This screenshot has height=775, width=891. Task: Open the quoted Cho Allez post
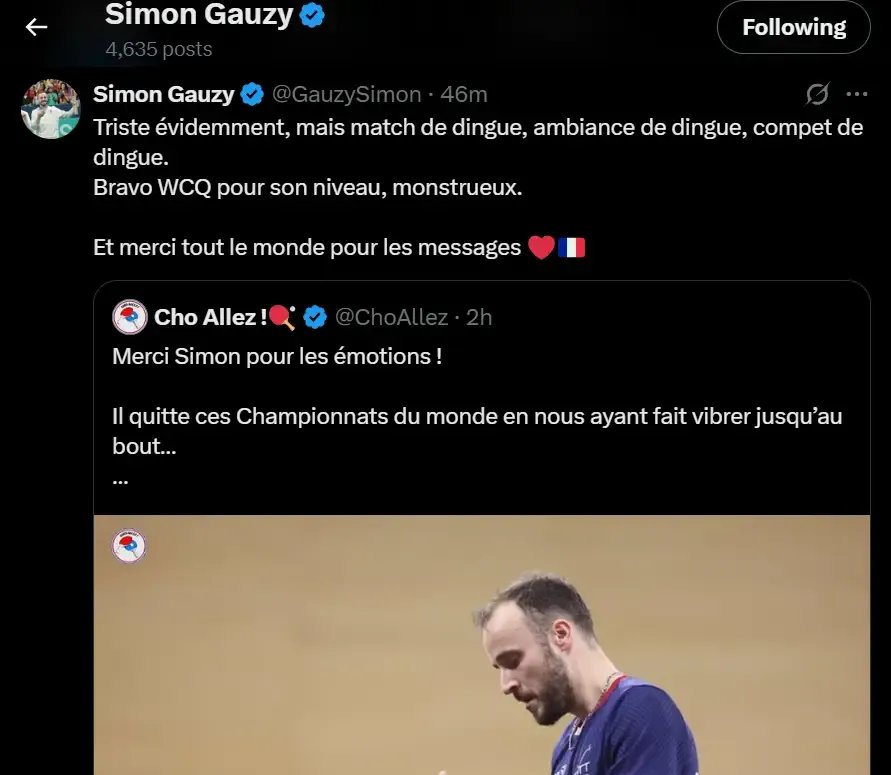point(478,400)
